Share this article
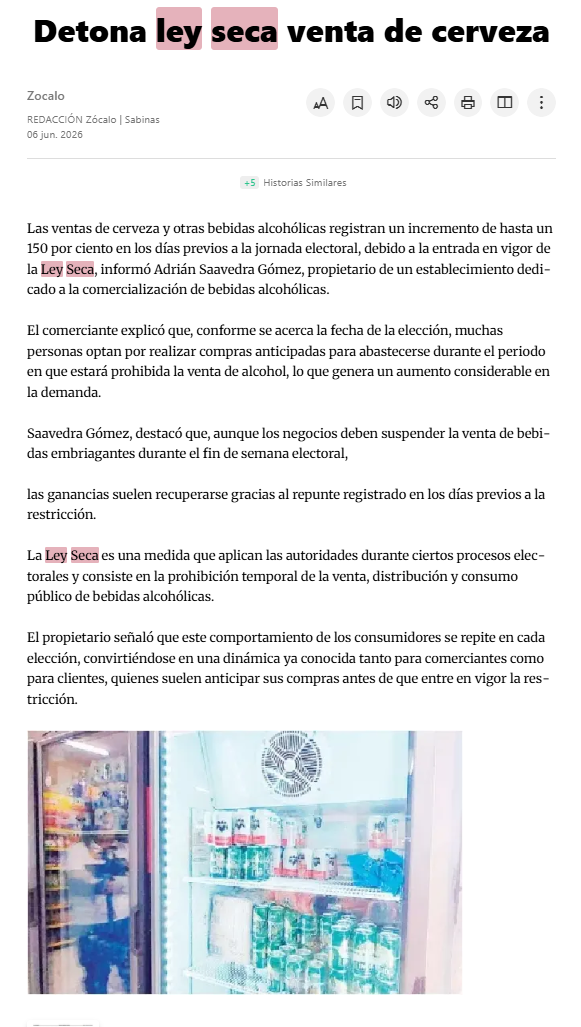The image size is (581, 1027). 431,103
